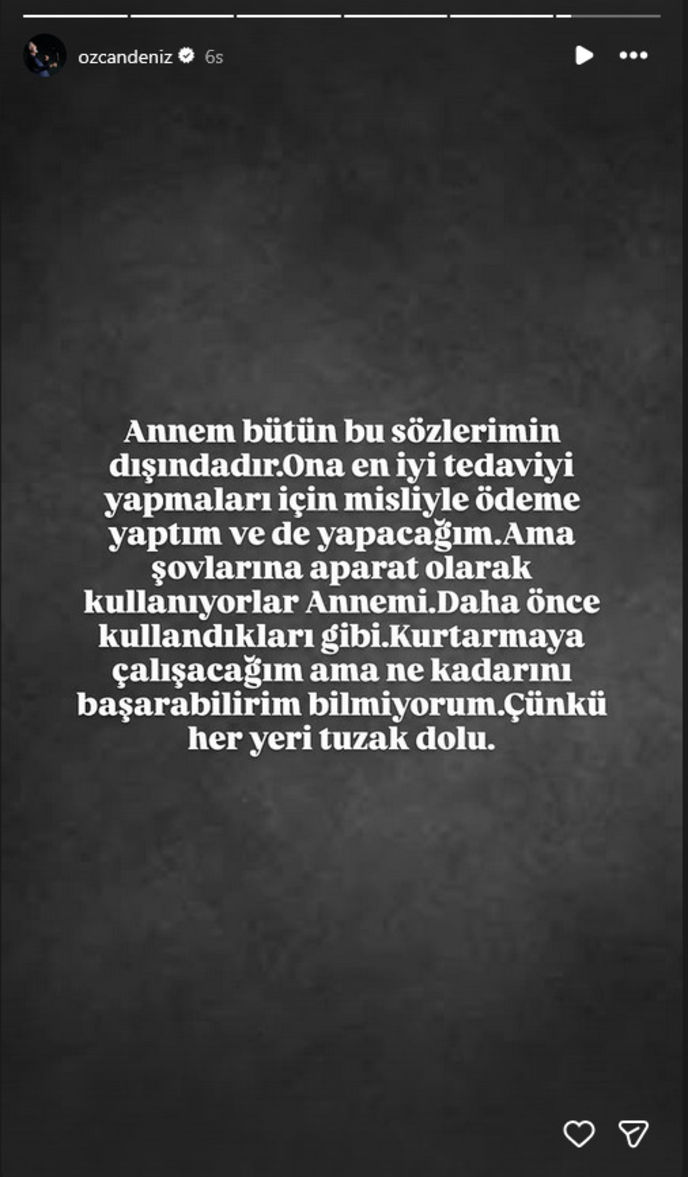Screen dimensions: 688x1177
Task: Like this story with the heart
Action: (579, 1133)
